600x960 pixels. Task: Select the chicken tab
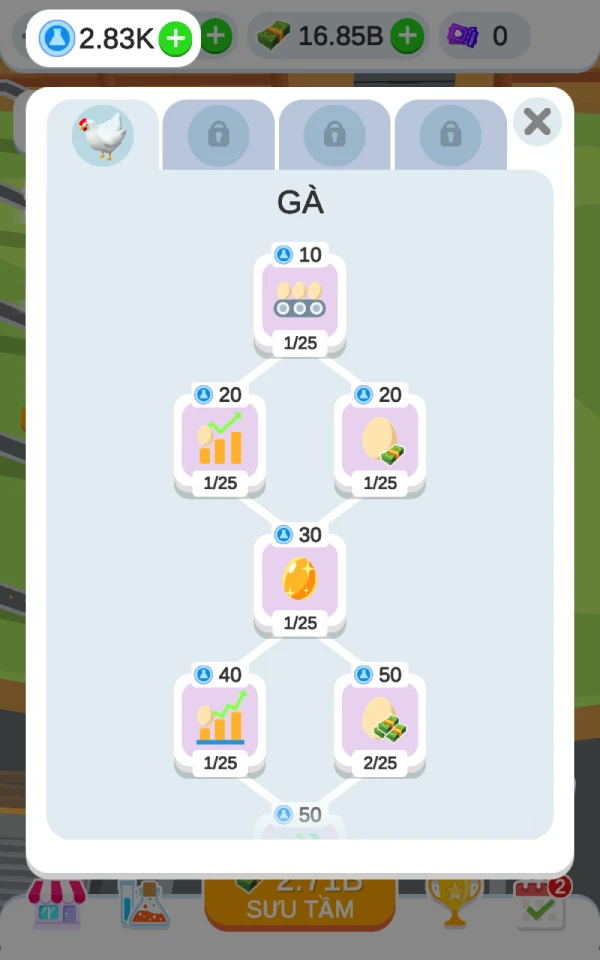pyautogui.click(x=103, y=135)
